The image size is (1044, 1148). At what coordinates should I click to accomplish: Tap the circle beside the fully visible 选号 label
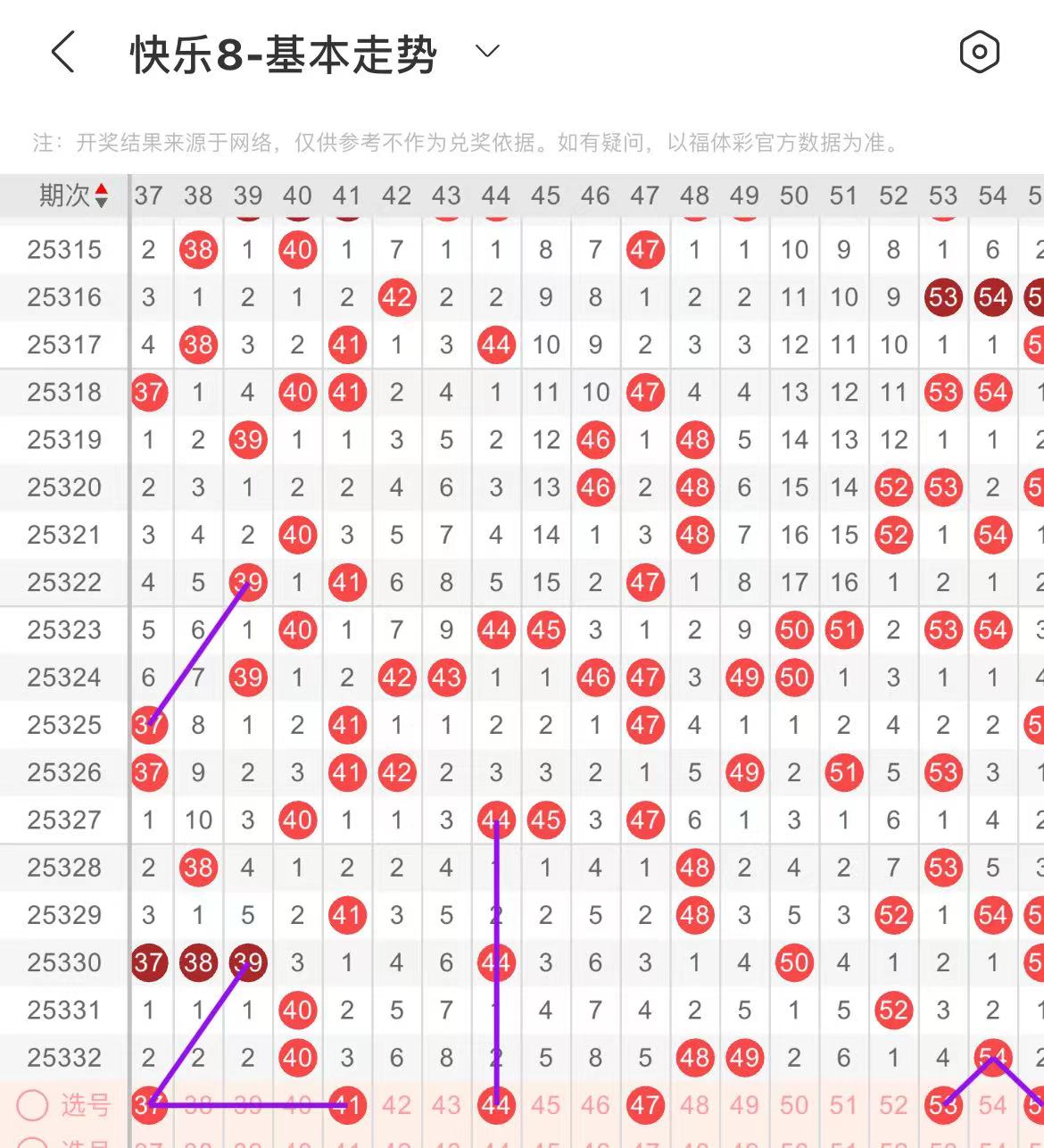click(32, 1105)
